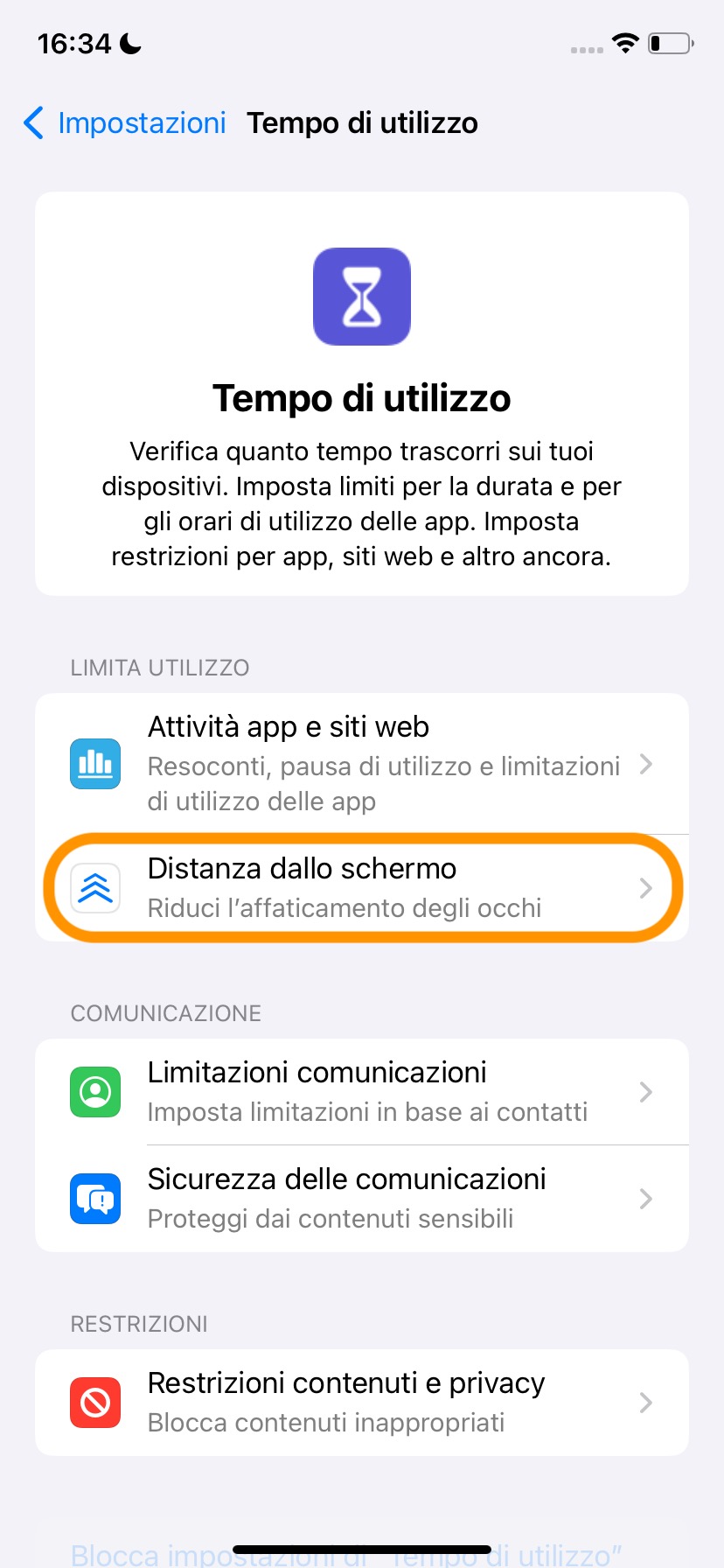
Task: Go back to Impostazioni
Action: 124,123
